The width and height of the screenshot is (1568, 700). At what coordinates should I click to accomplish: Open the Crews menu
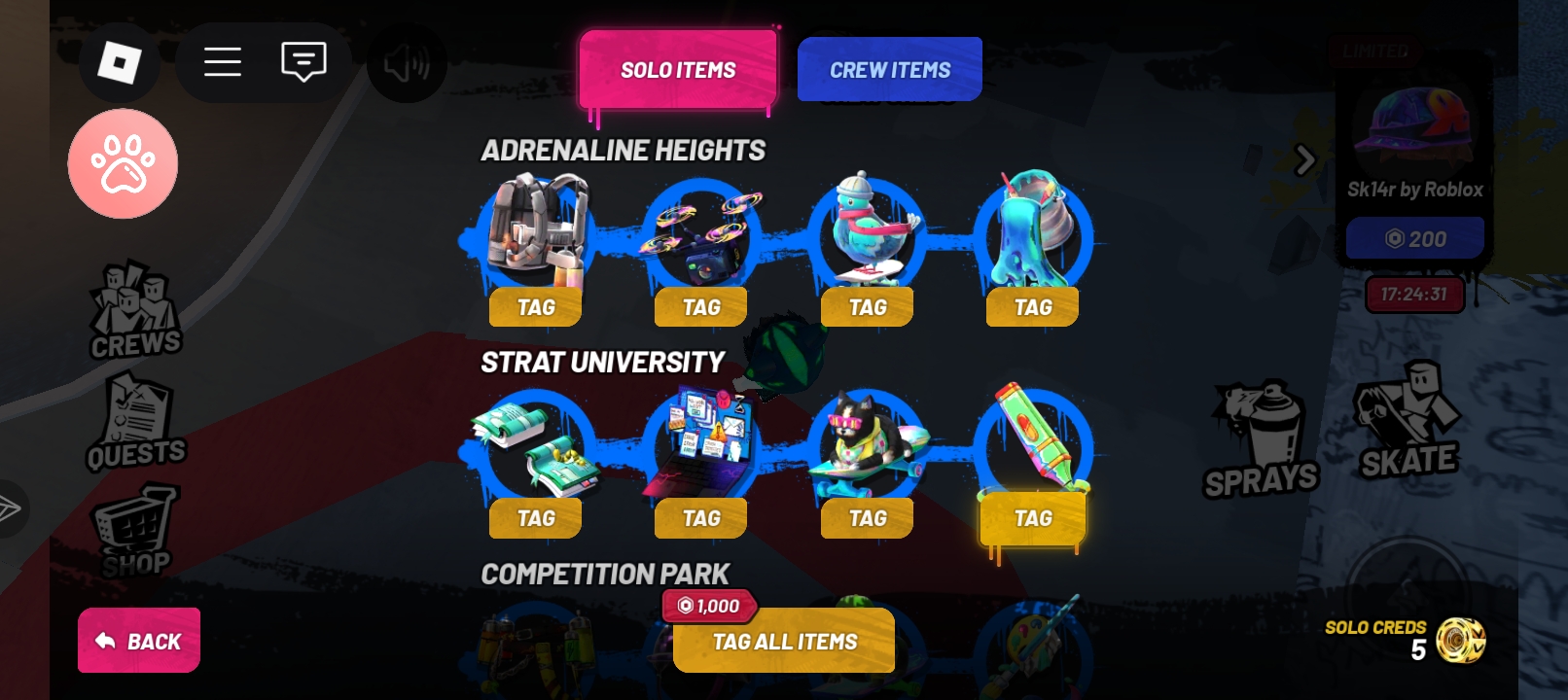(135, 311)
